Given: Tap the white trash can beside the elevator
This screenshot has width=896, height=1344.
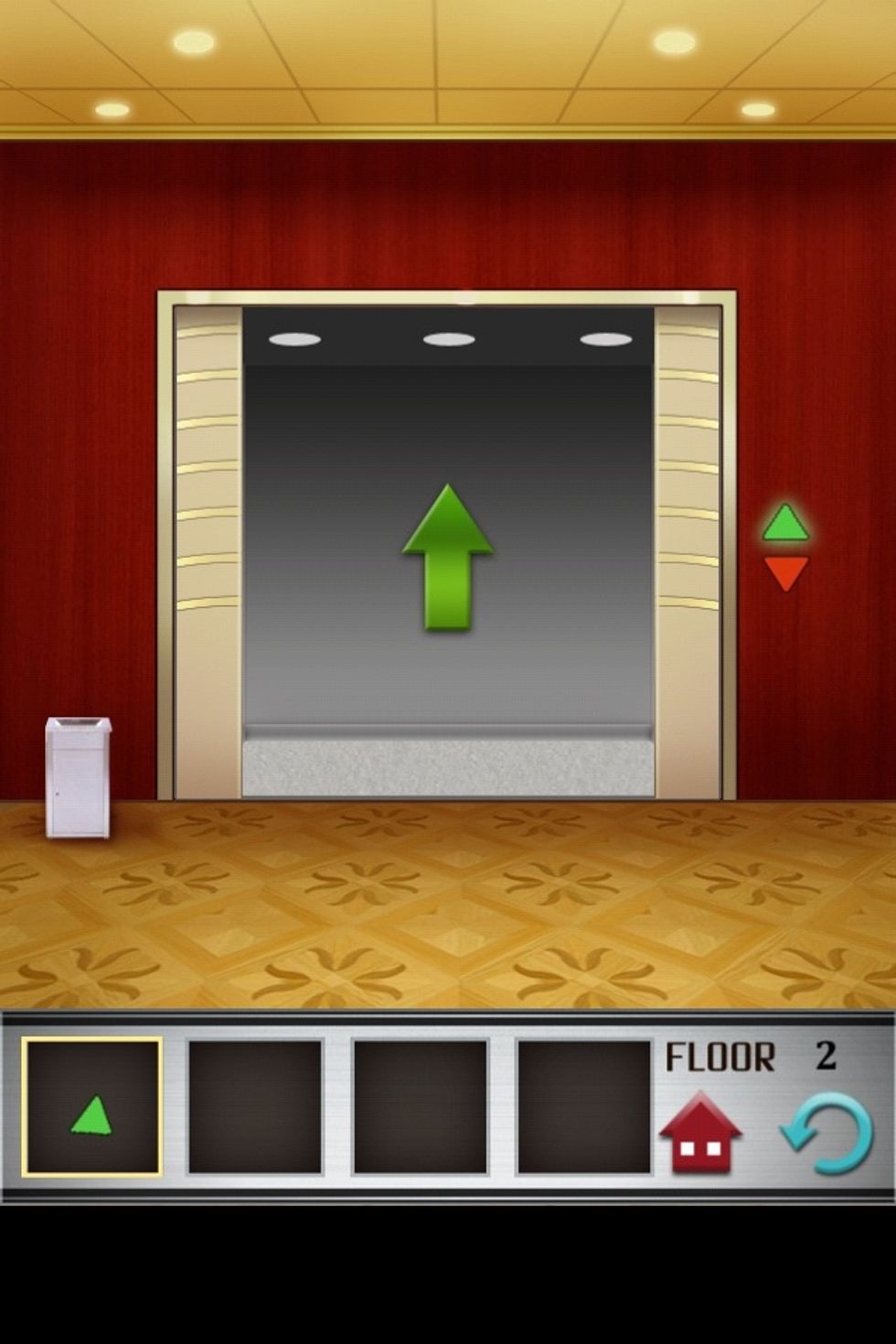Looking at the screenshot, I should tap(77, 777).
